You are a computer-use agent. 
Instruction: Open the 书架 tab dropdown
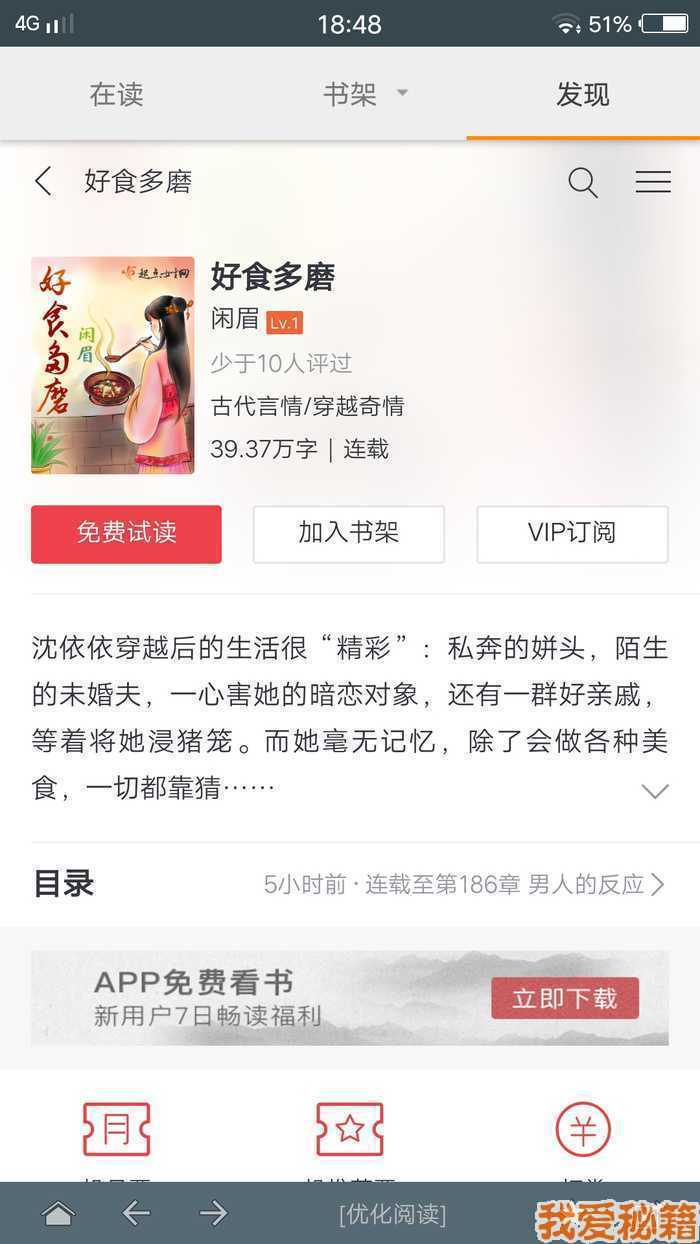365,95
